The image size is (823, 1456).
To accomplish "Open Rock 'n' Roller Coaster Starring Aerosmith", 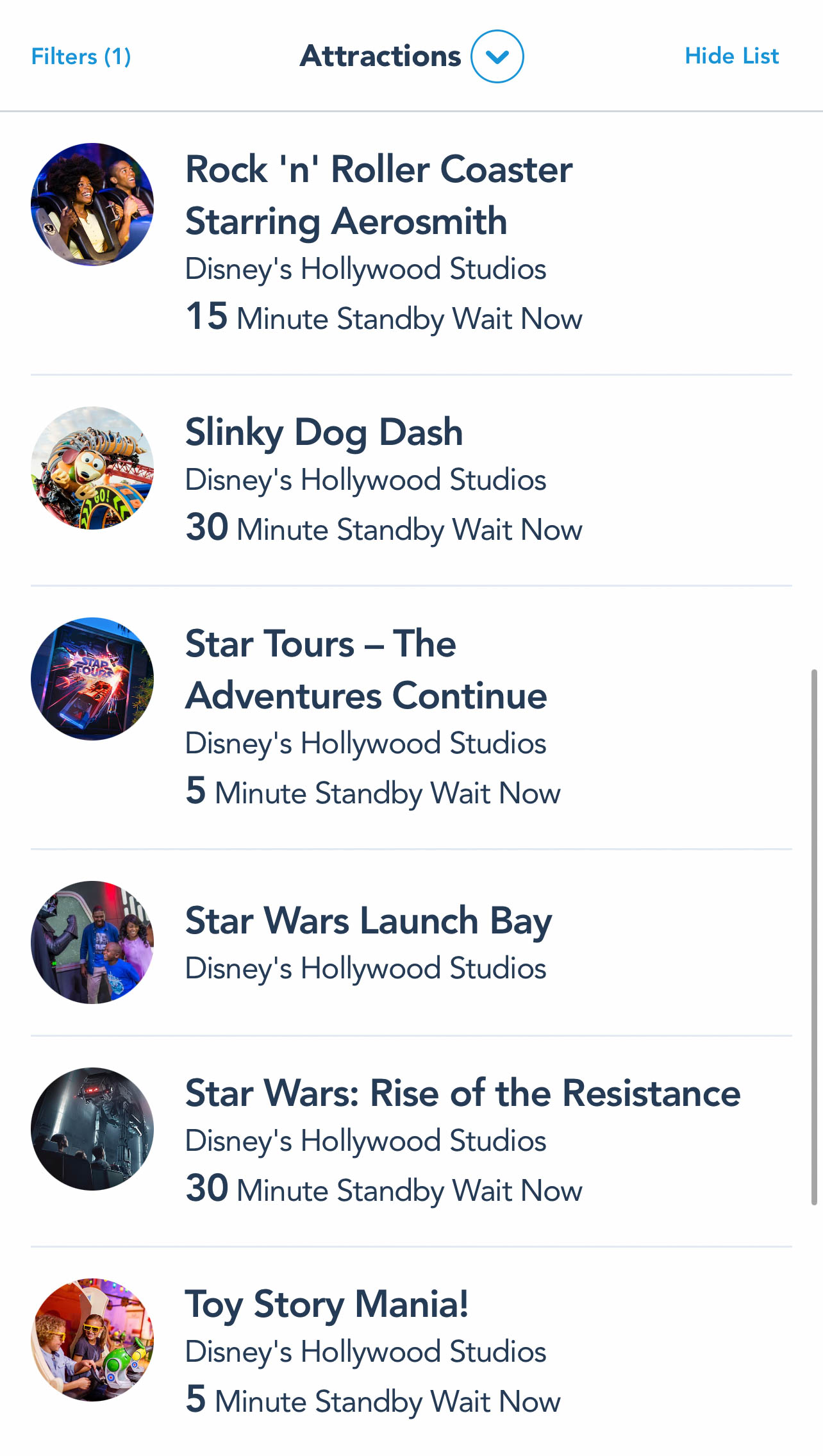I will [378, 196].
